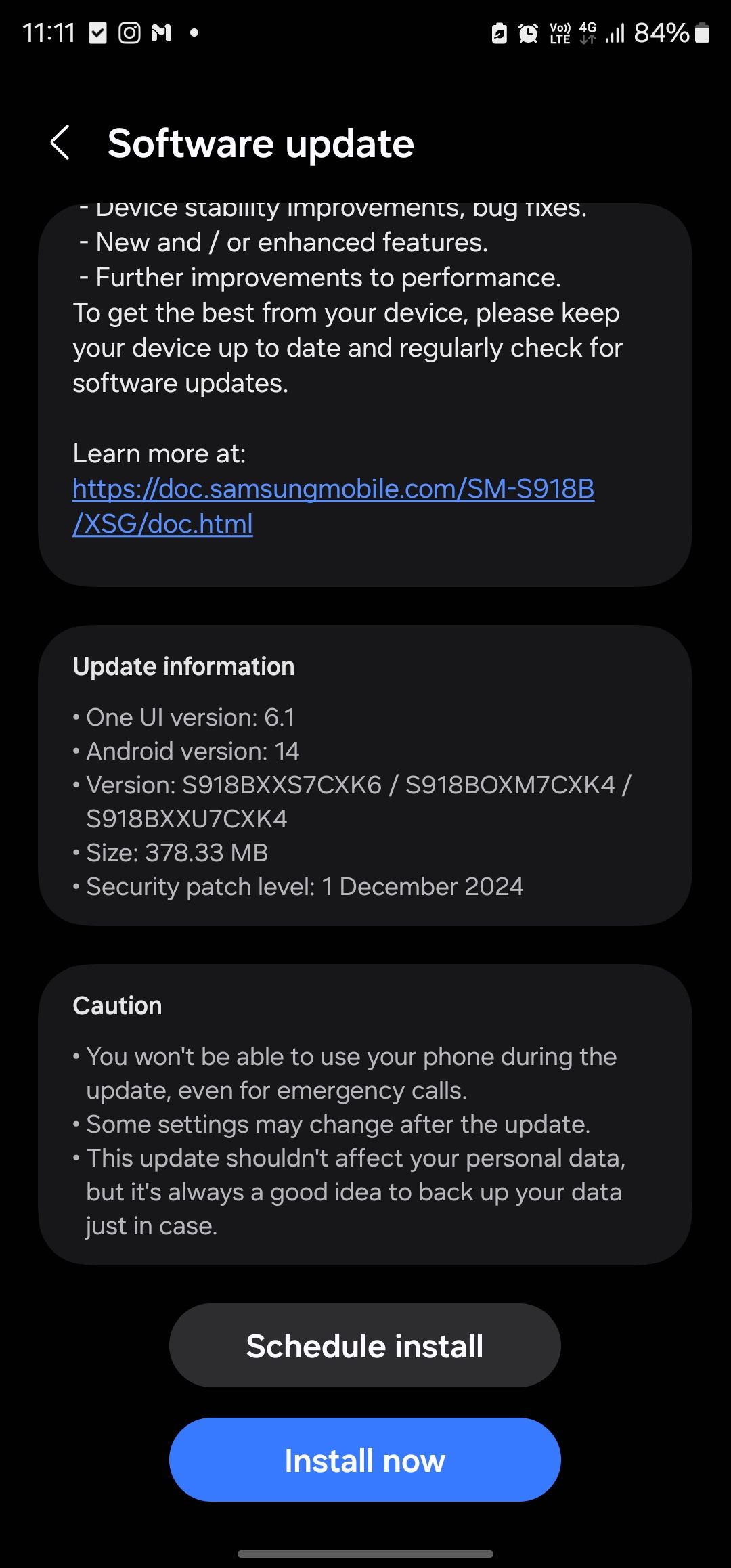Open the Gmail notification icon
The height and width of the screenshot is (1568, 731).
[162, 32]
